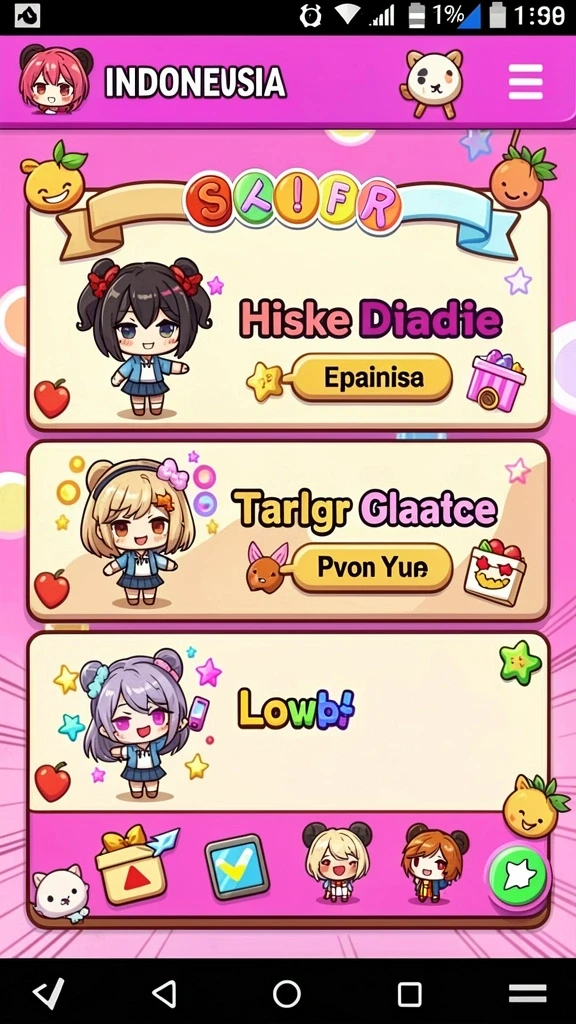Tap the Epainisa button
The image size is (576, 1024).
click(x=372, y=377)
